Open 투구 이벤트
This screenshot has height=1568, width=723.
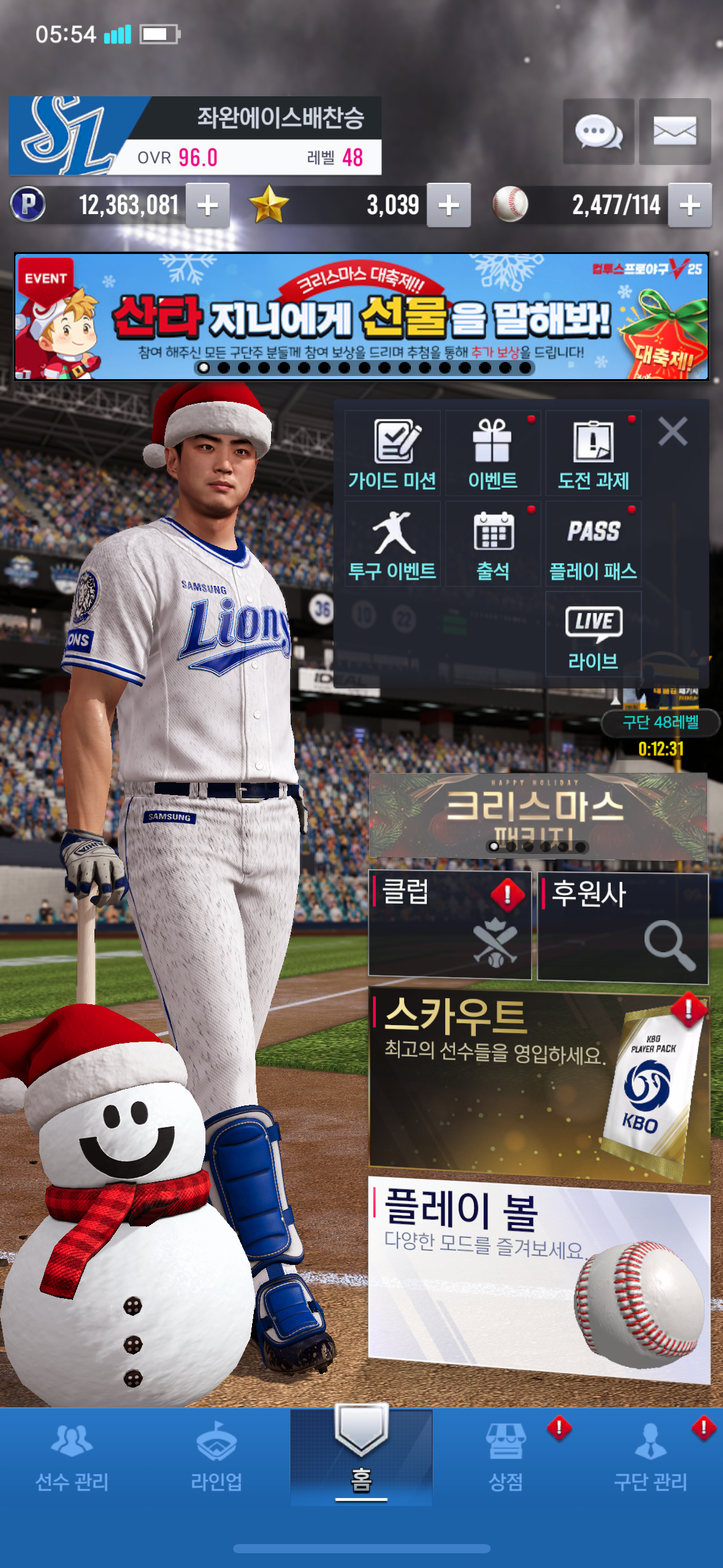tap(392, 544)
